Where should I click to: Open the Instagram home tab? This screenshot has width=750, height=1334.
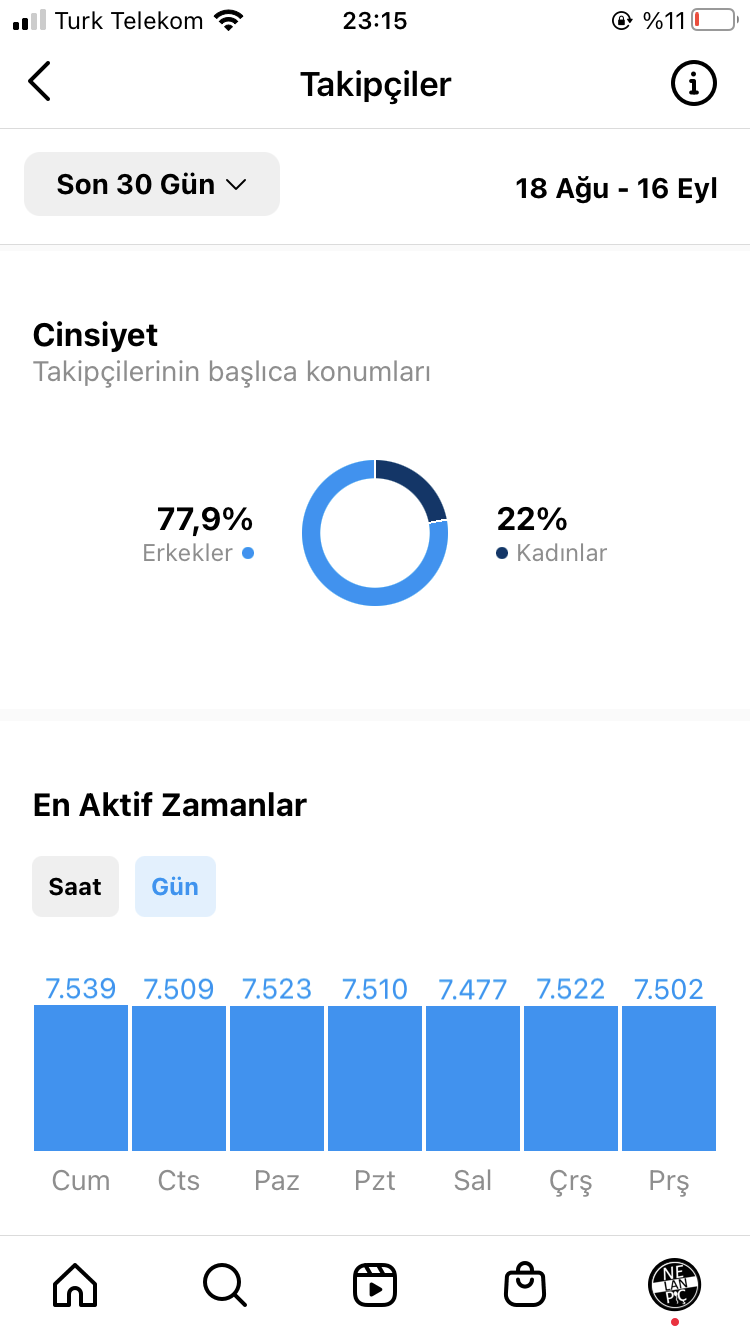(x=75, y=1285)
